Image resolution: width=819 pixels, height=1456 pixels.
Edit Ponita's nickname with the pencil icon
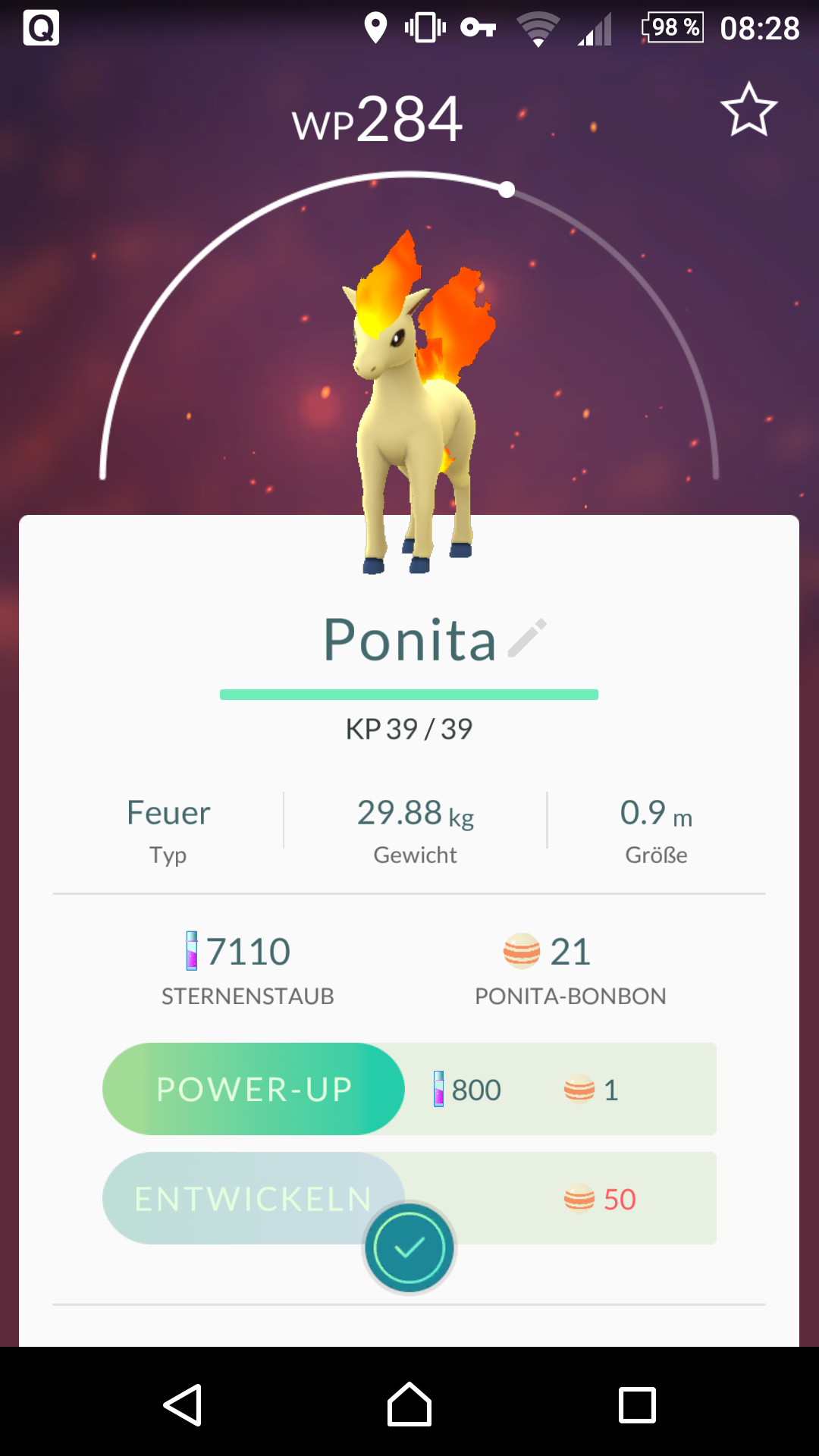[527, 638]
